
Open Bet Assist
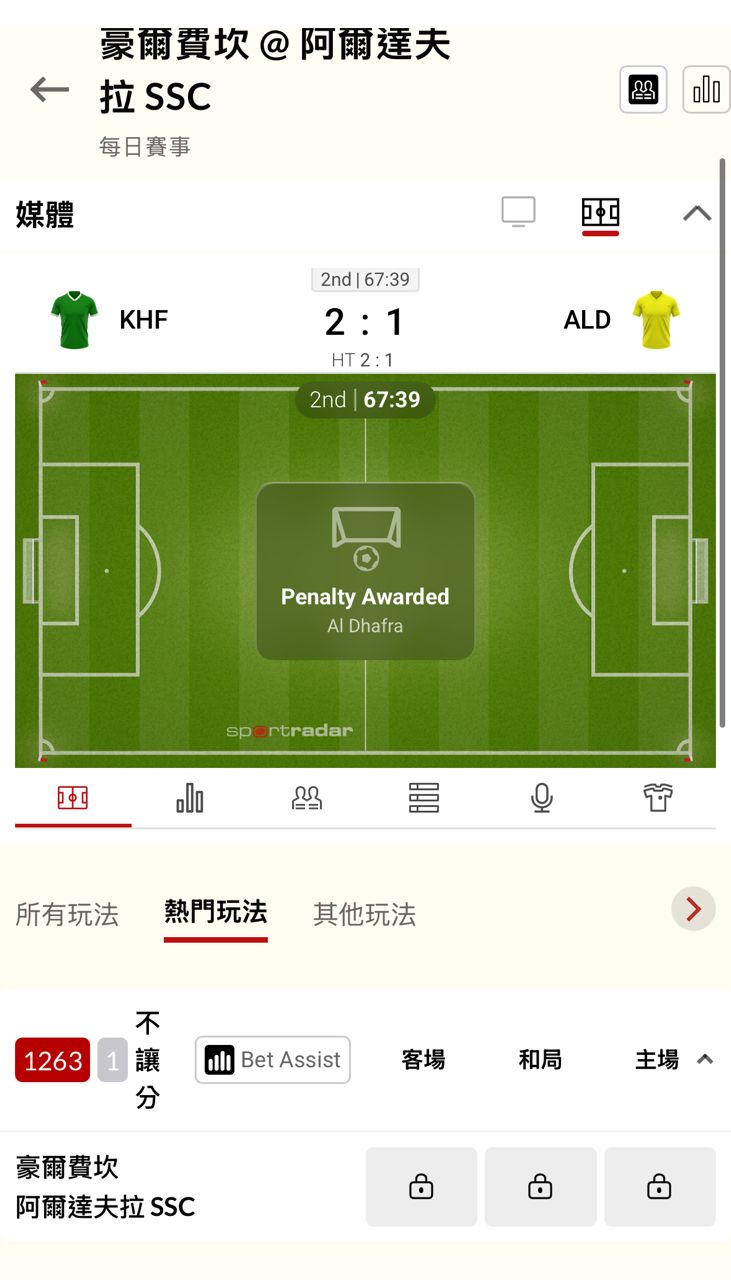tap(273, 1060)
